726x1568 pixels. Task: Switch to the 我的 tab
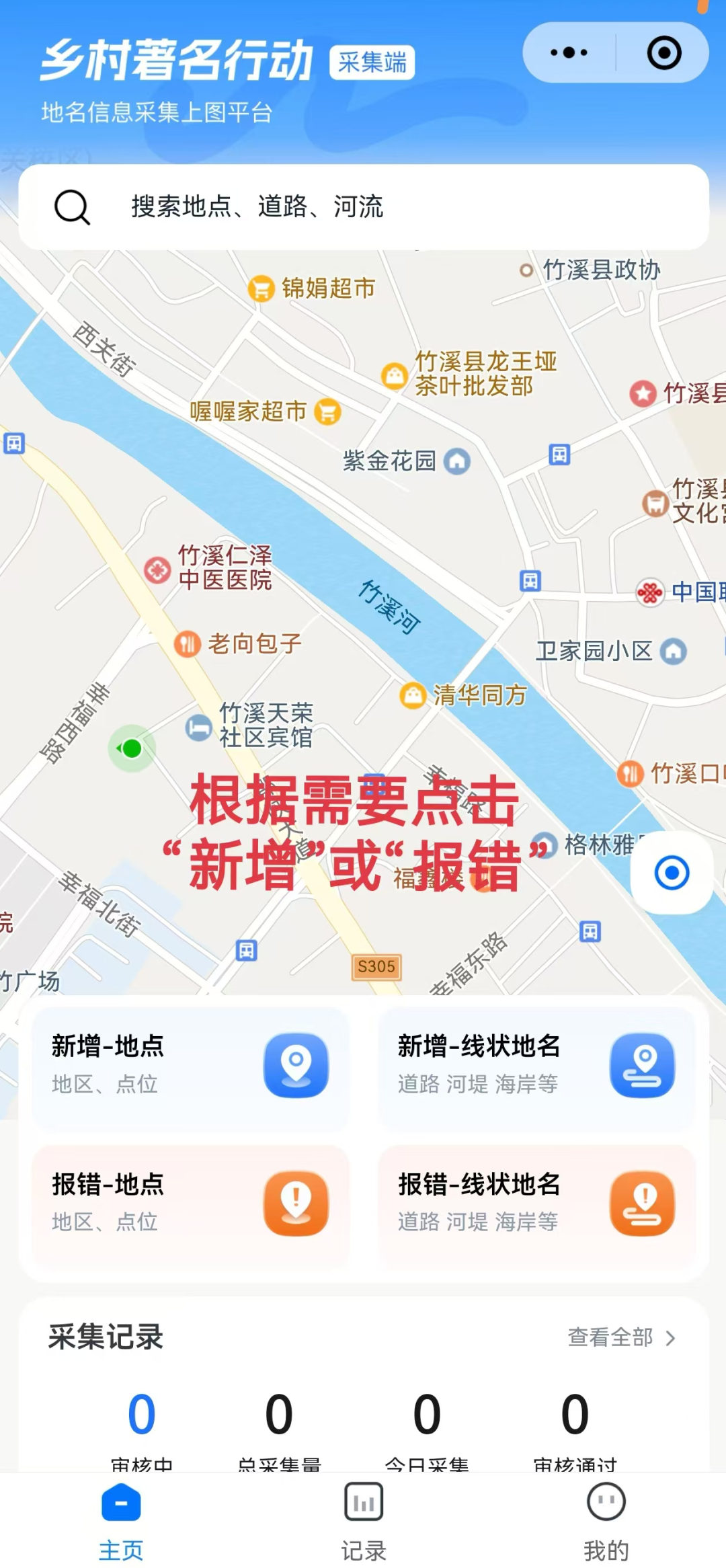click(606, 1522)
